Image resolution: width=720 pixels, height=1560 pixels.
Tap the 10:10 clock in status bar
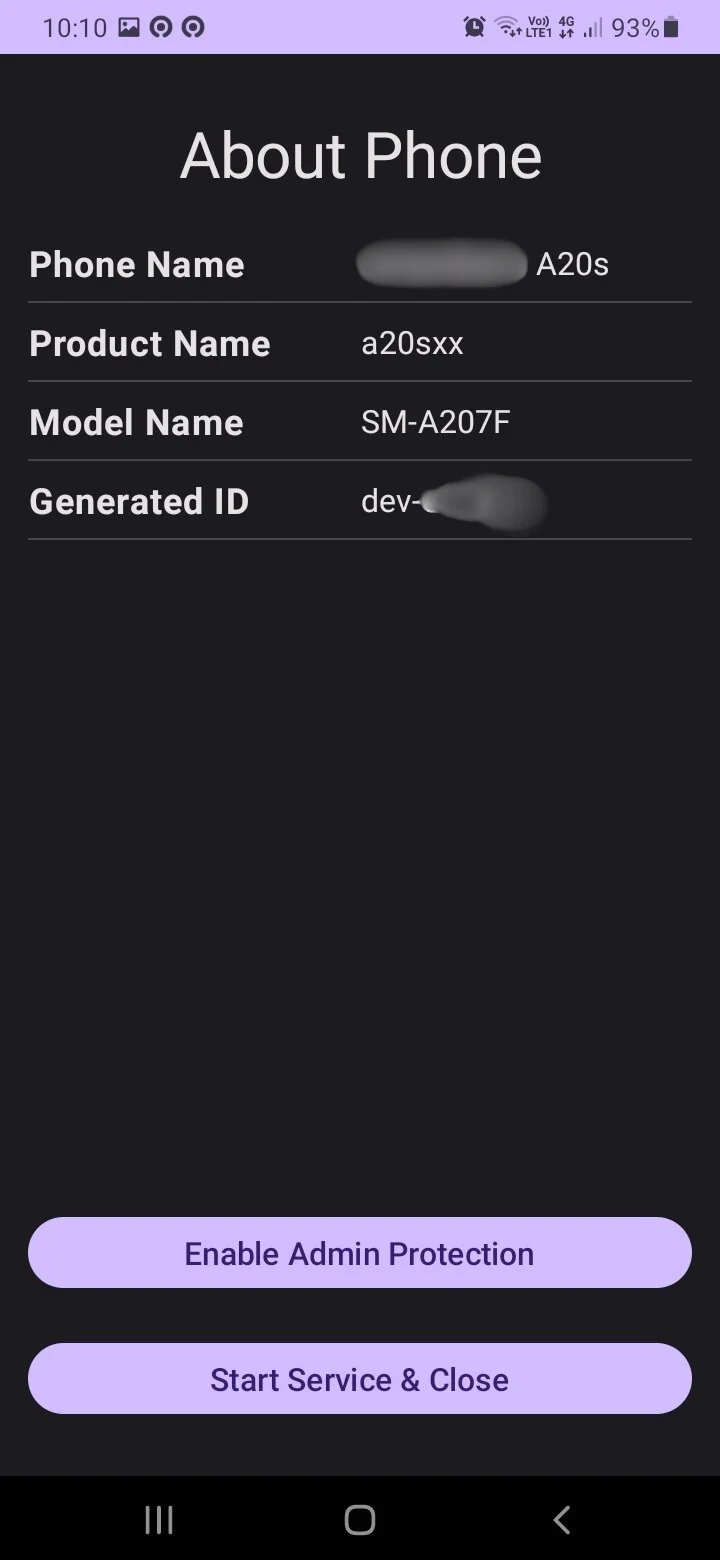pyautogui.click(x=75, y=27)
